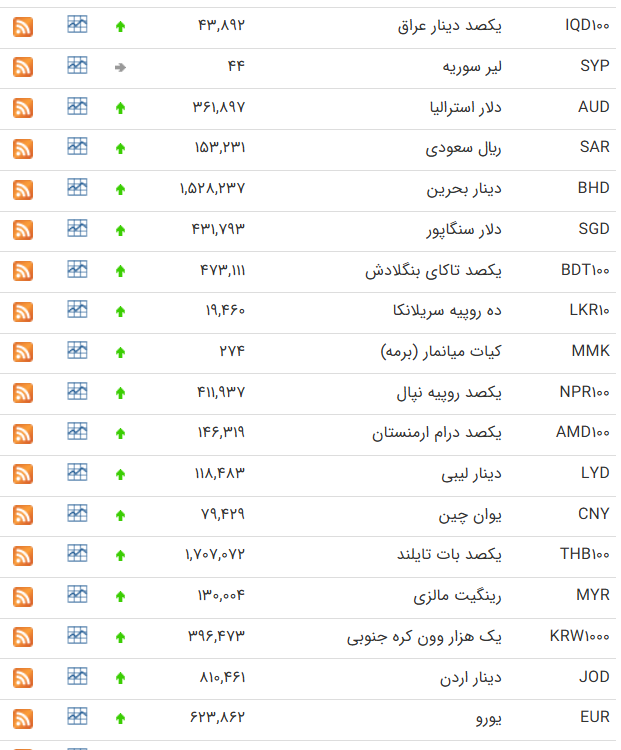621x750 pixels.
Task: Show the chart for SYP
Action: point(77,65)
